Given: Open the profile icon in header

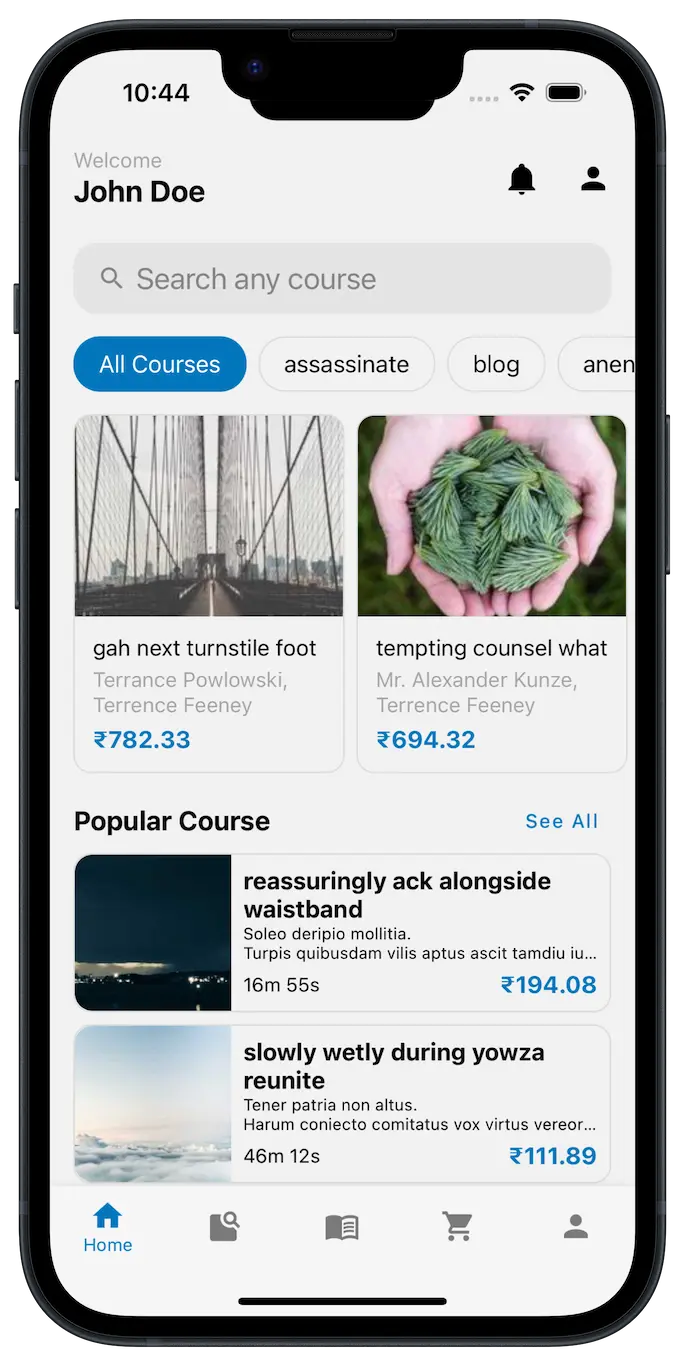Looking at the screenshot, I should point(593,179).
